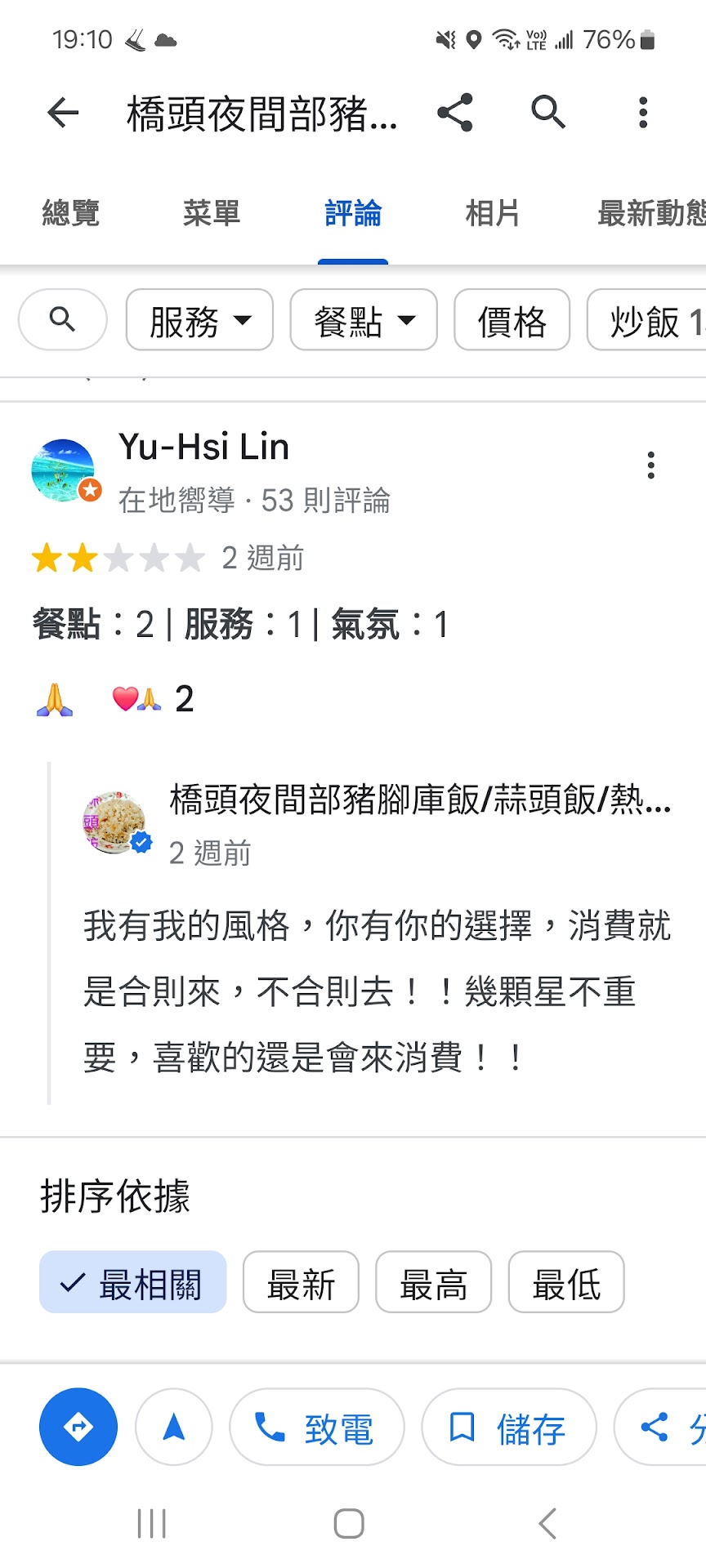
Task: React to review with praying hands
Action: pos(55,700)
